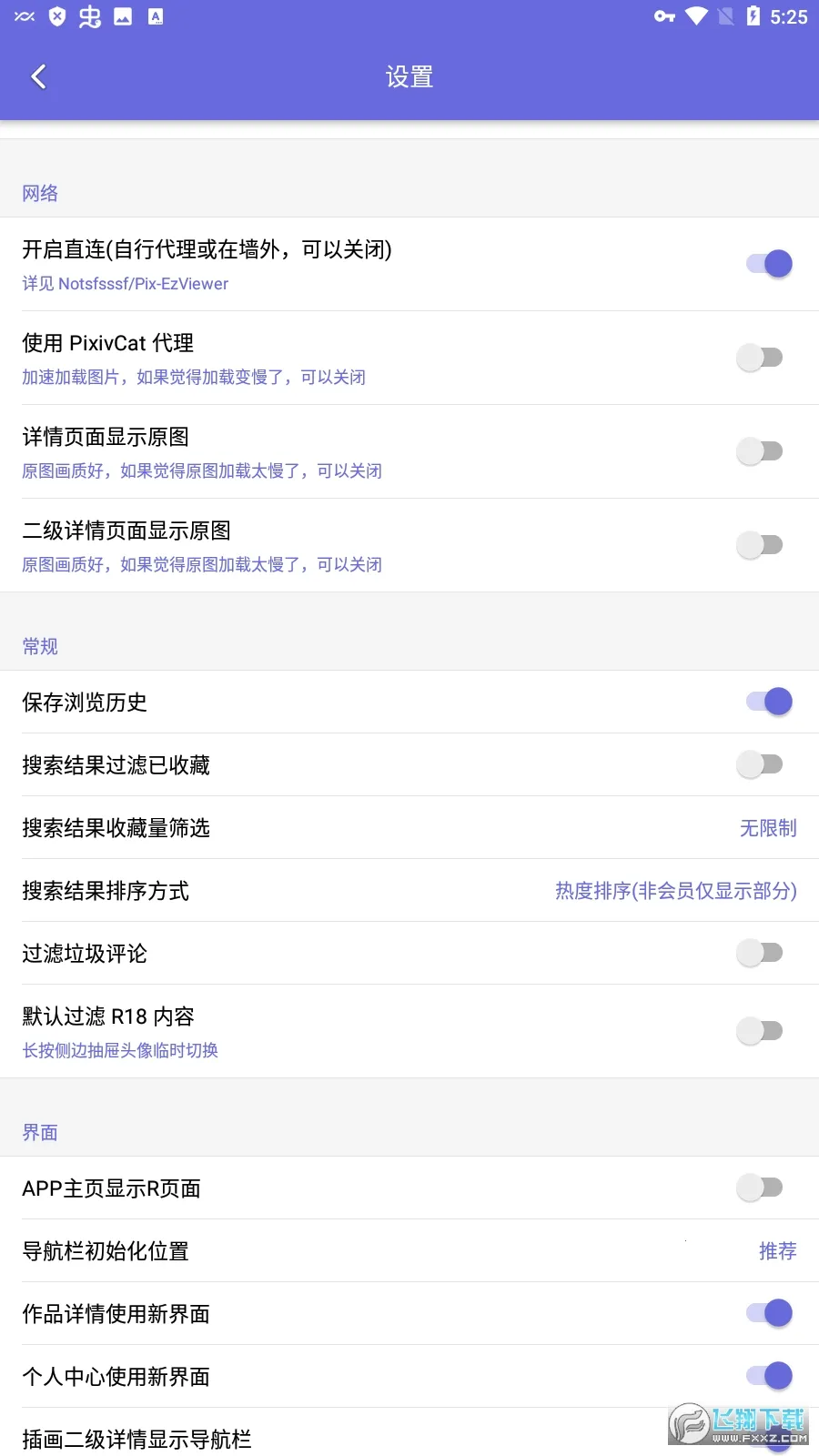
Task: Disable the 开启直连 switch
Action: click(768, 264)
